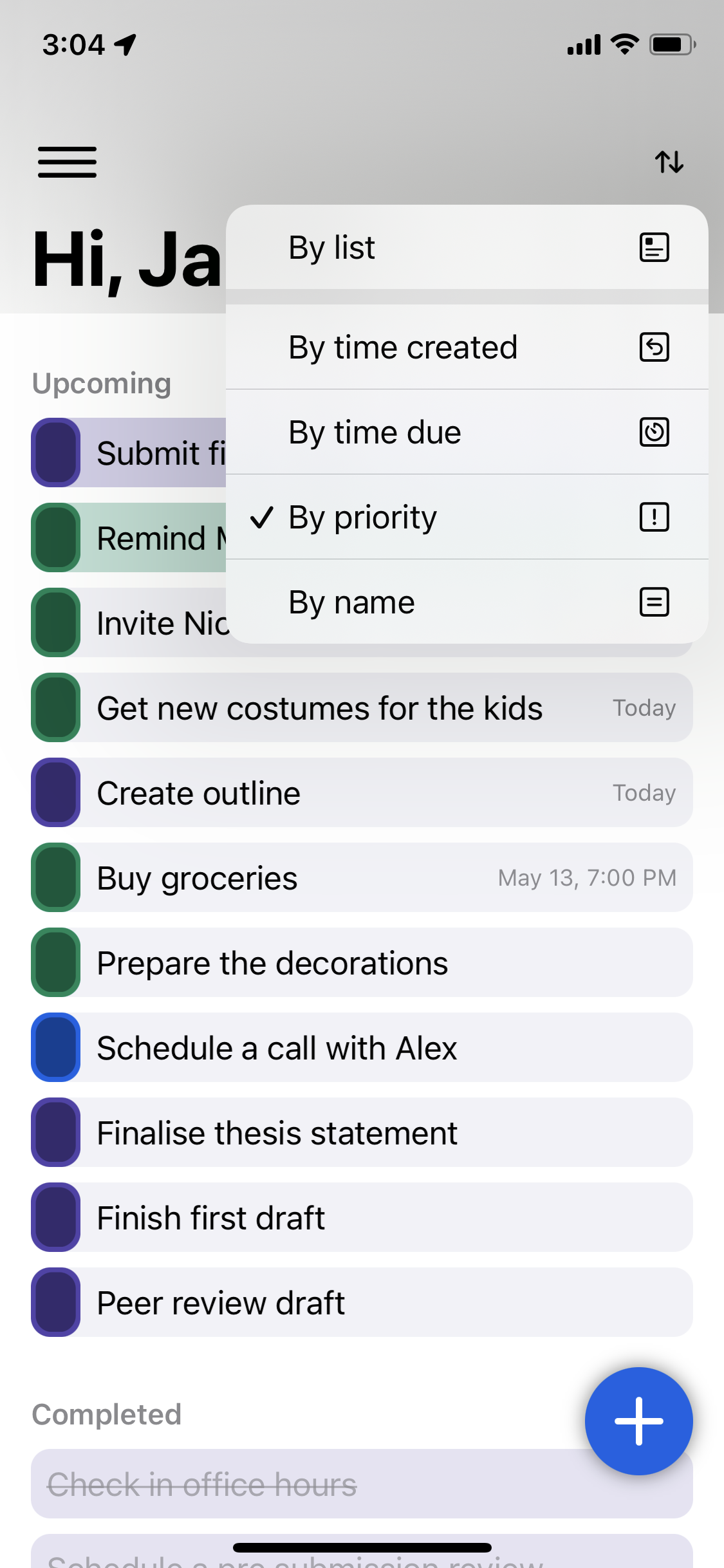Sort tasks by name
Screen dimensions: 724x1568
click(467, 602)
